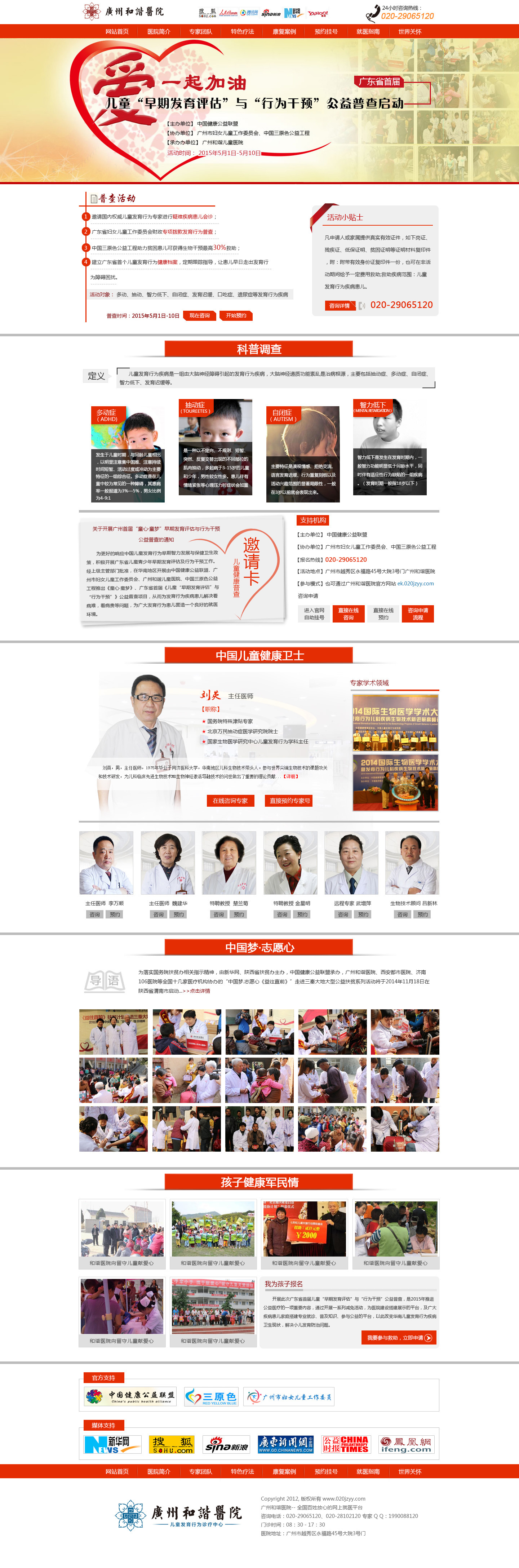Screen dimensions: 519x1568
Task: Tap the 进入官网自助挂号 button
Action: coord(314,614)
